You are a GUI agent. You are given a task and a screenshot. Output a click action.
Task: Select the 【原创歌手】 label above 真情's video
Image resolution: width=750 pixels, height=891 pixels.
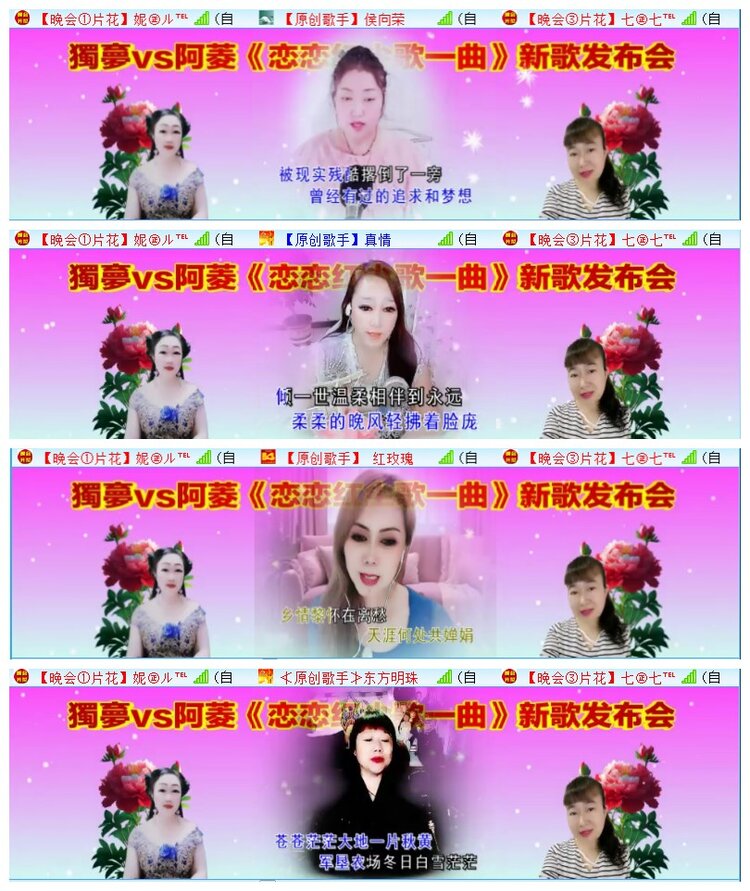point(322,238)
